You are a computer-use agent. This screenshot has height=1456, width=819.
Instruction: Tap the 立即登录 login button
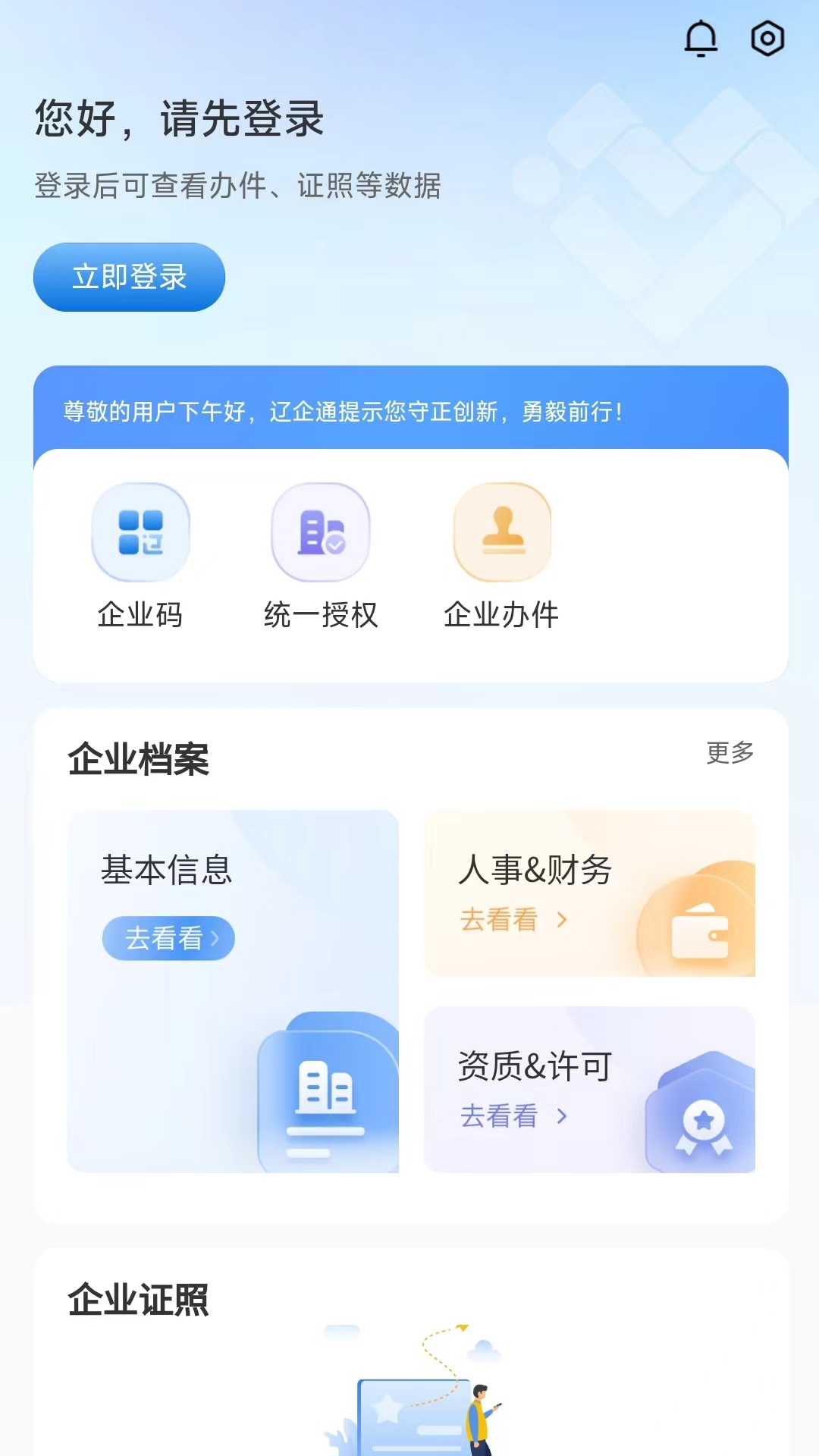pyautogui.click(x=129, y=277)
